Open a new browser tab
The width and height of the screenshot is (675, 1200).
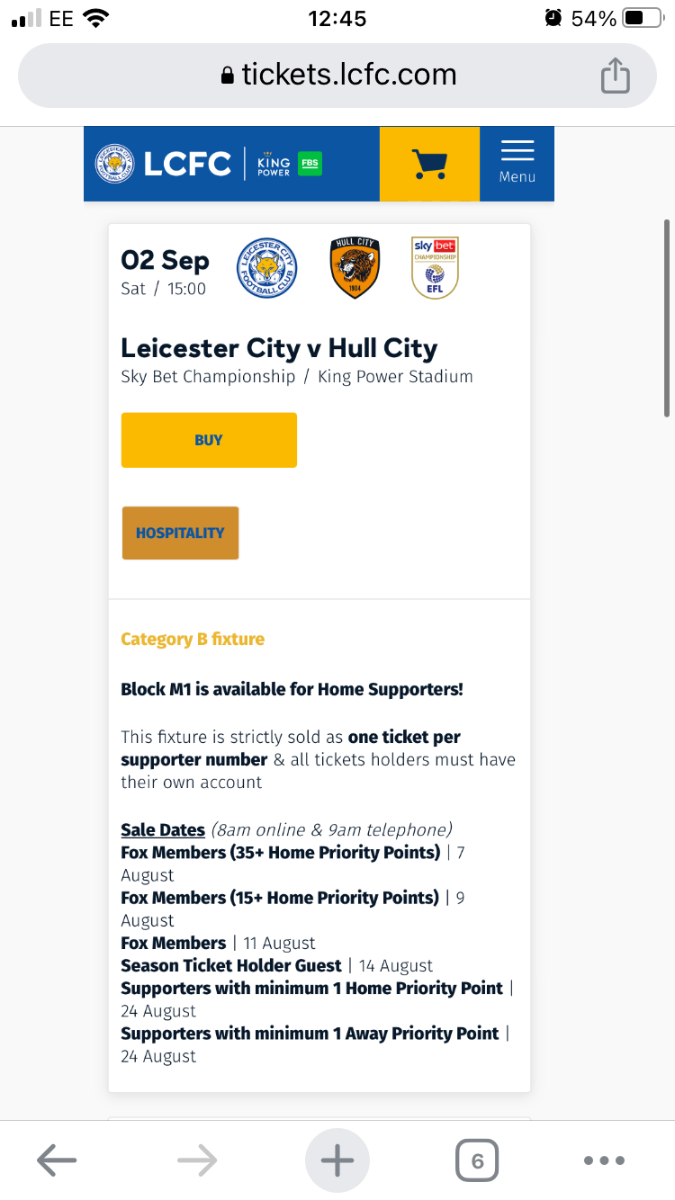point(337,1160)
